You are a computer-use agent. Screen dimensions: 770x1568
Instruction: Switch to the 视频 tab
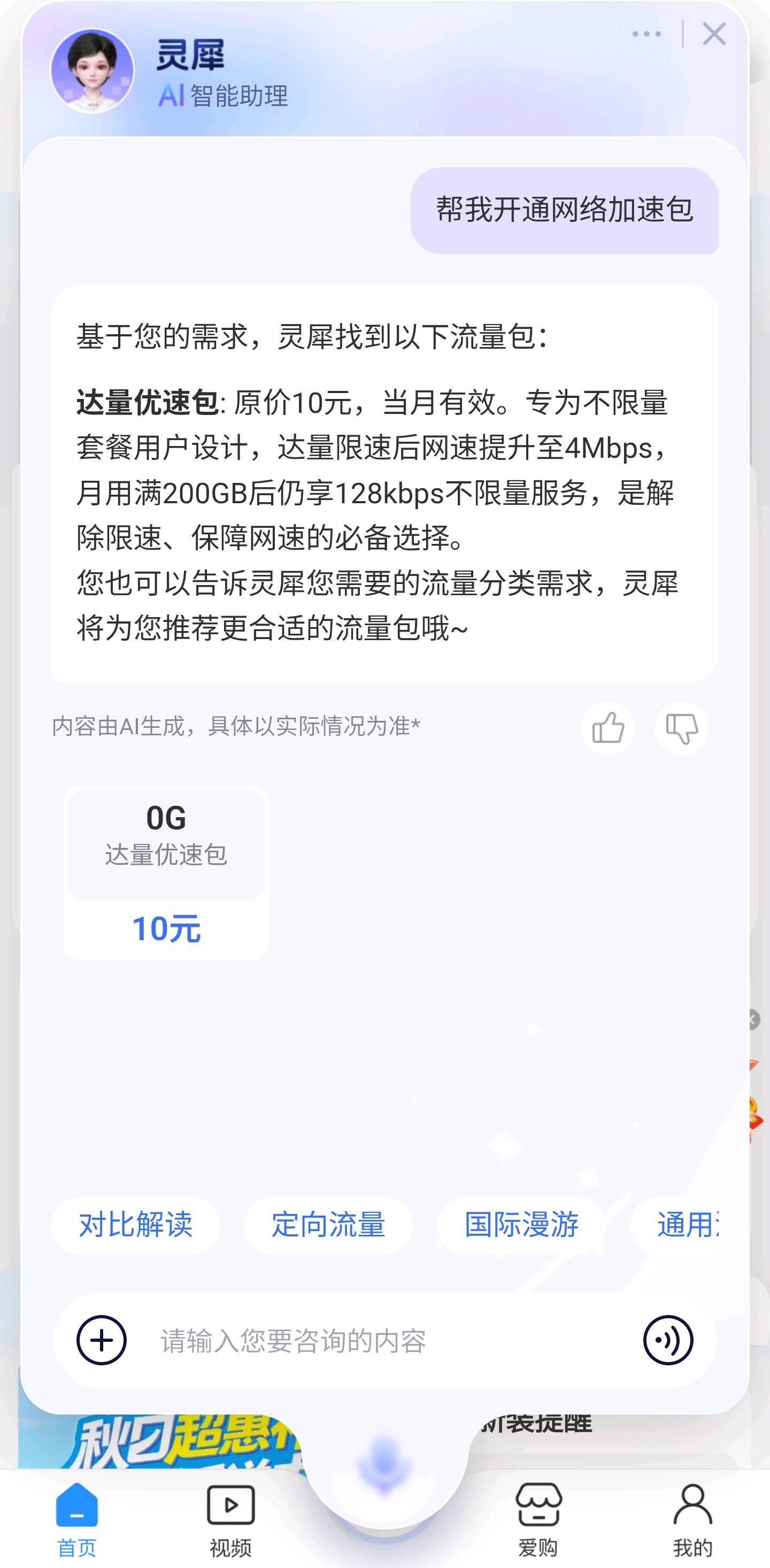pyautogui.click(x=230, y=1519)
